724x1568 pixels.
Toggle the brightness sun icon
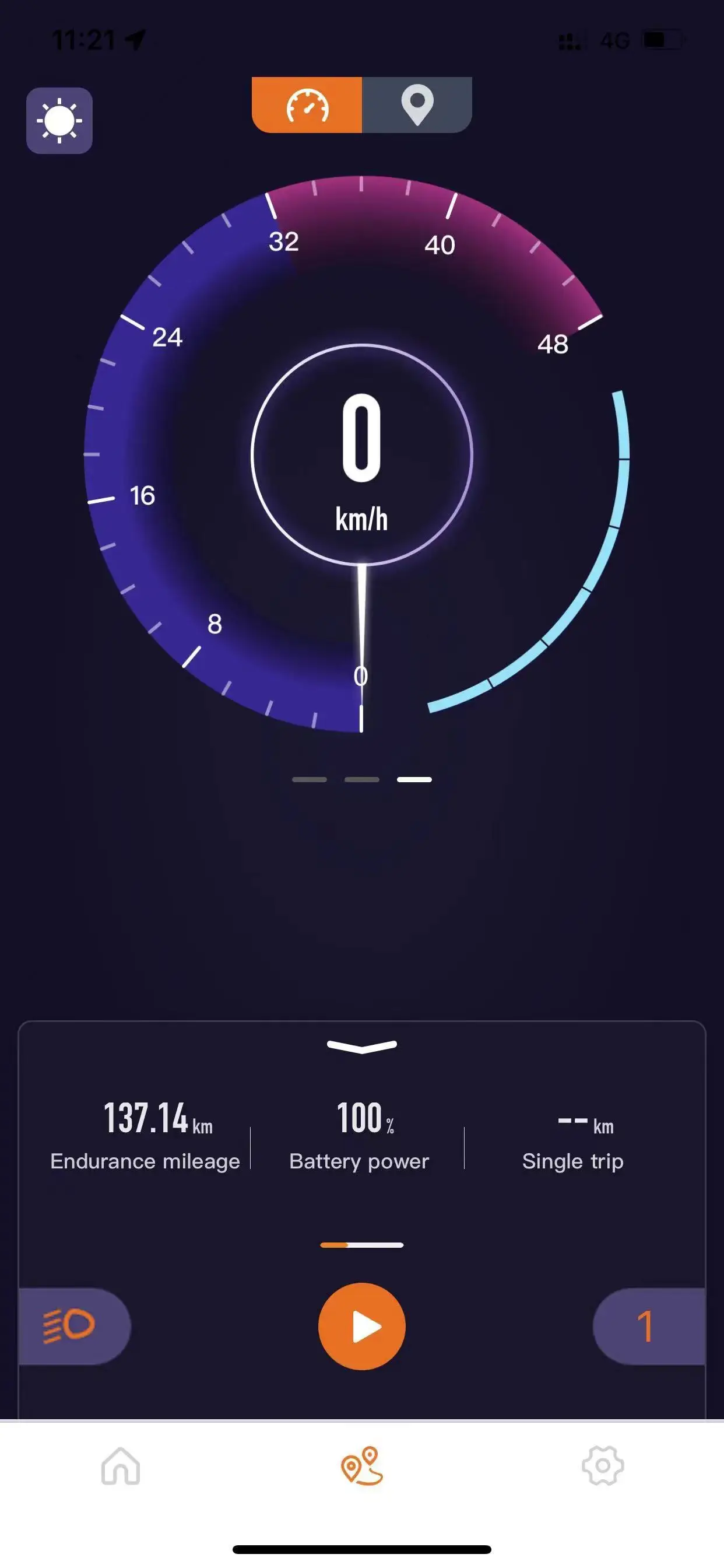click(59, 121)
